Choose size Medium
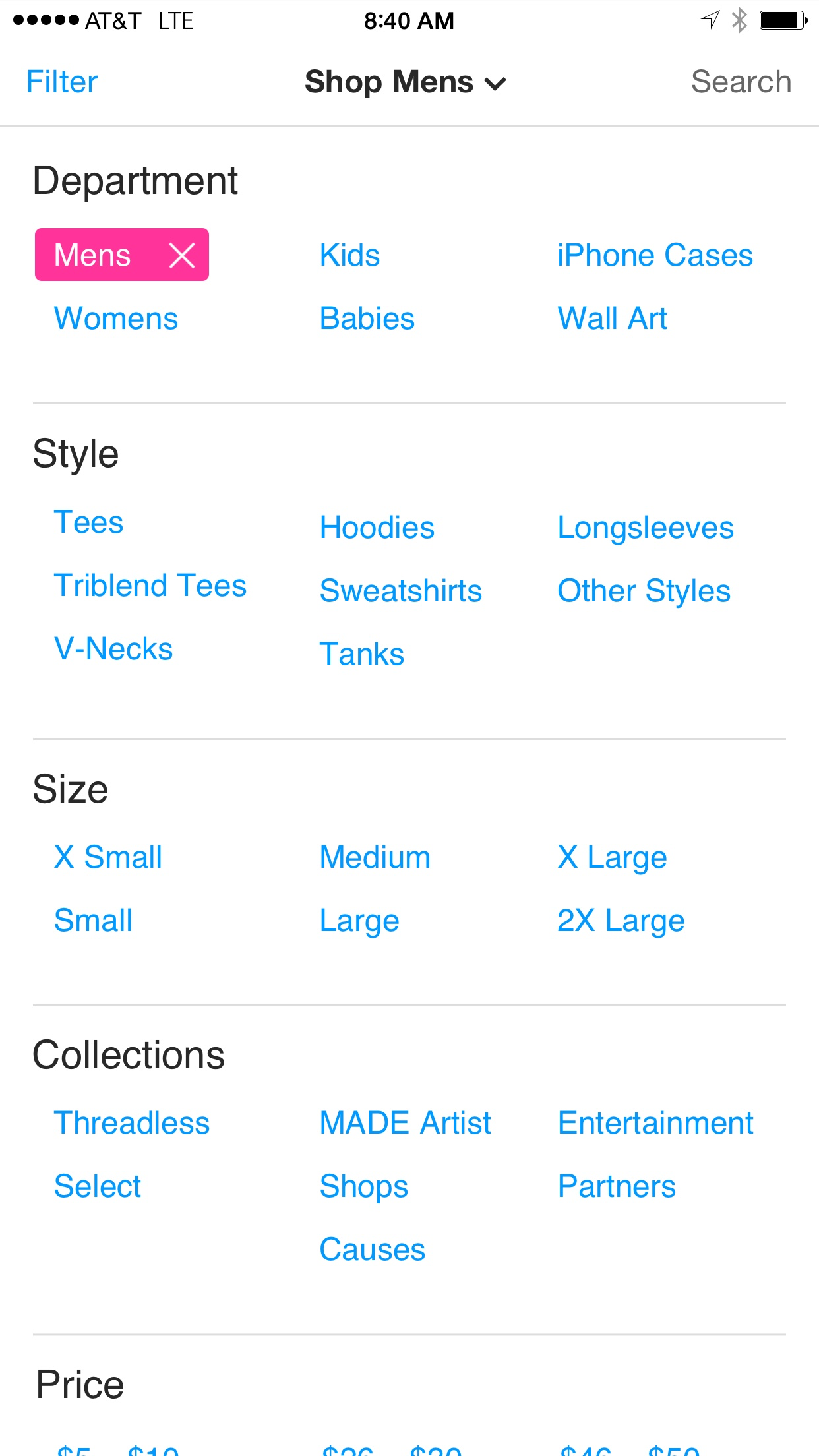Screen dimensions: 819x1456 (375, 857)
